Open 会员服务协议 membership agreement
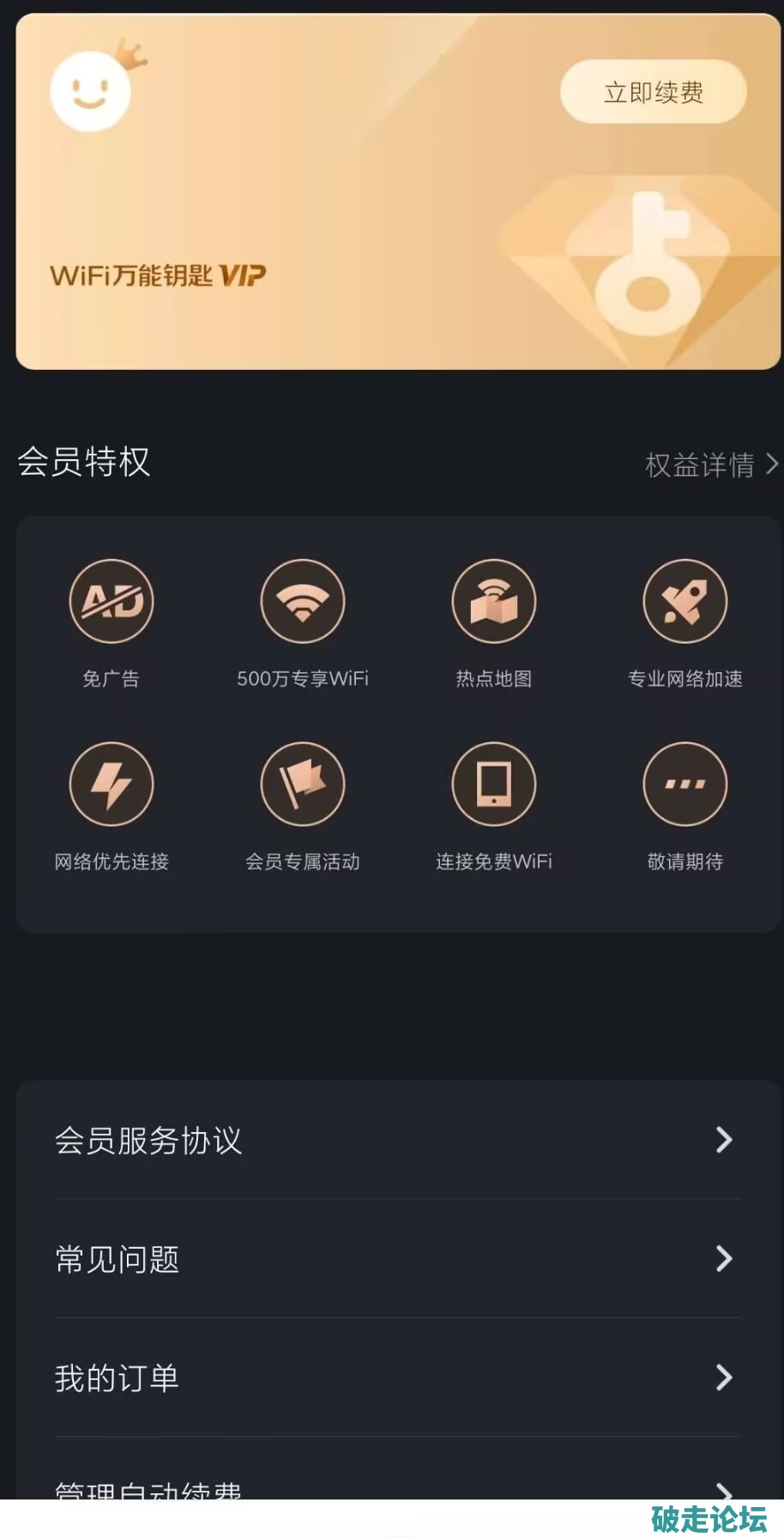The width and height of the screenshot is (784, 1538). pos(396,1140)
